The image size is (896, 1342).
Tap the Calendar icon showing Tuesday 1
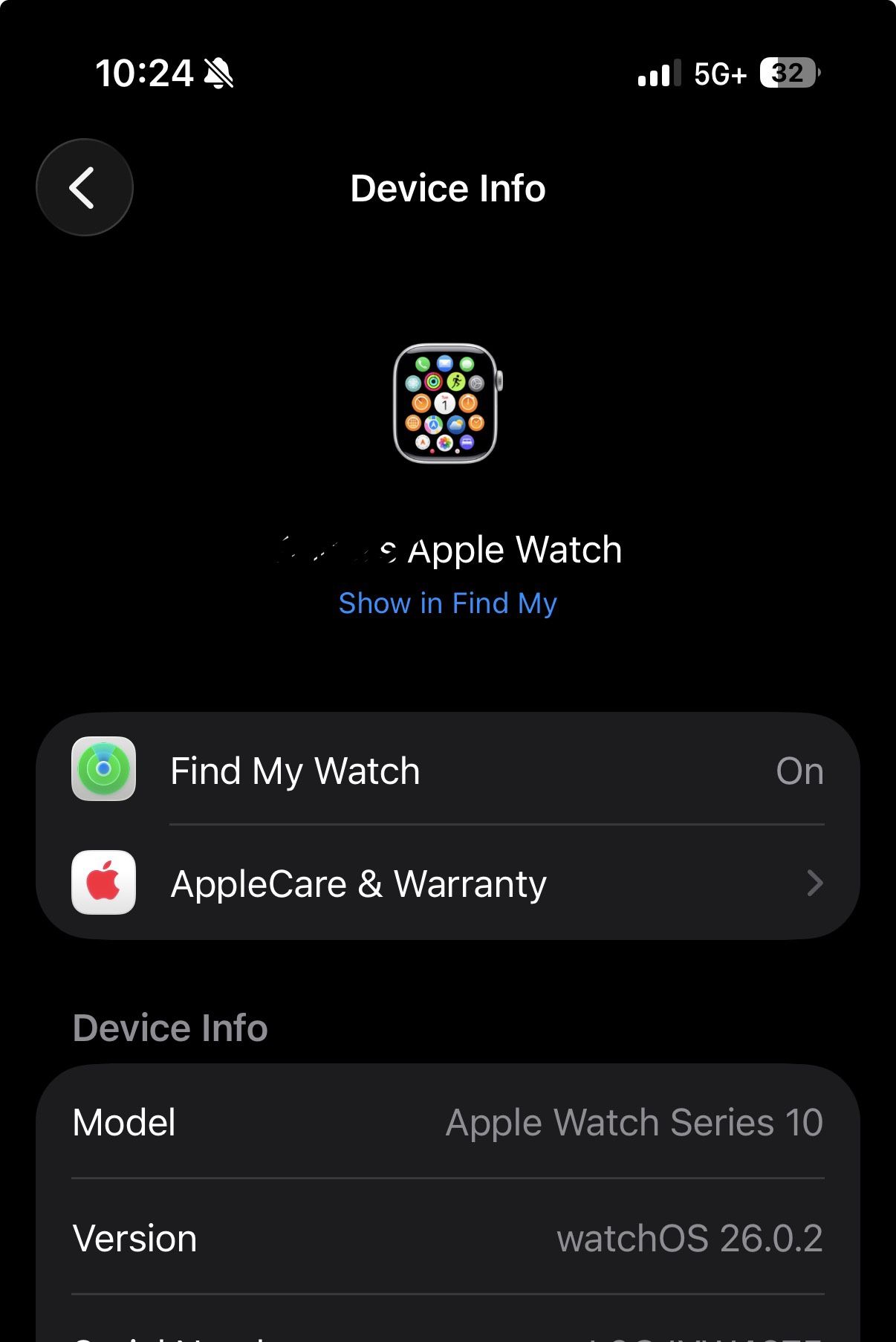coord(444,403)
